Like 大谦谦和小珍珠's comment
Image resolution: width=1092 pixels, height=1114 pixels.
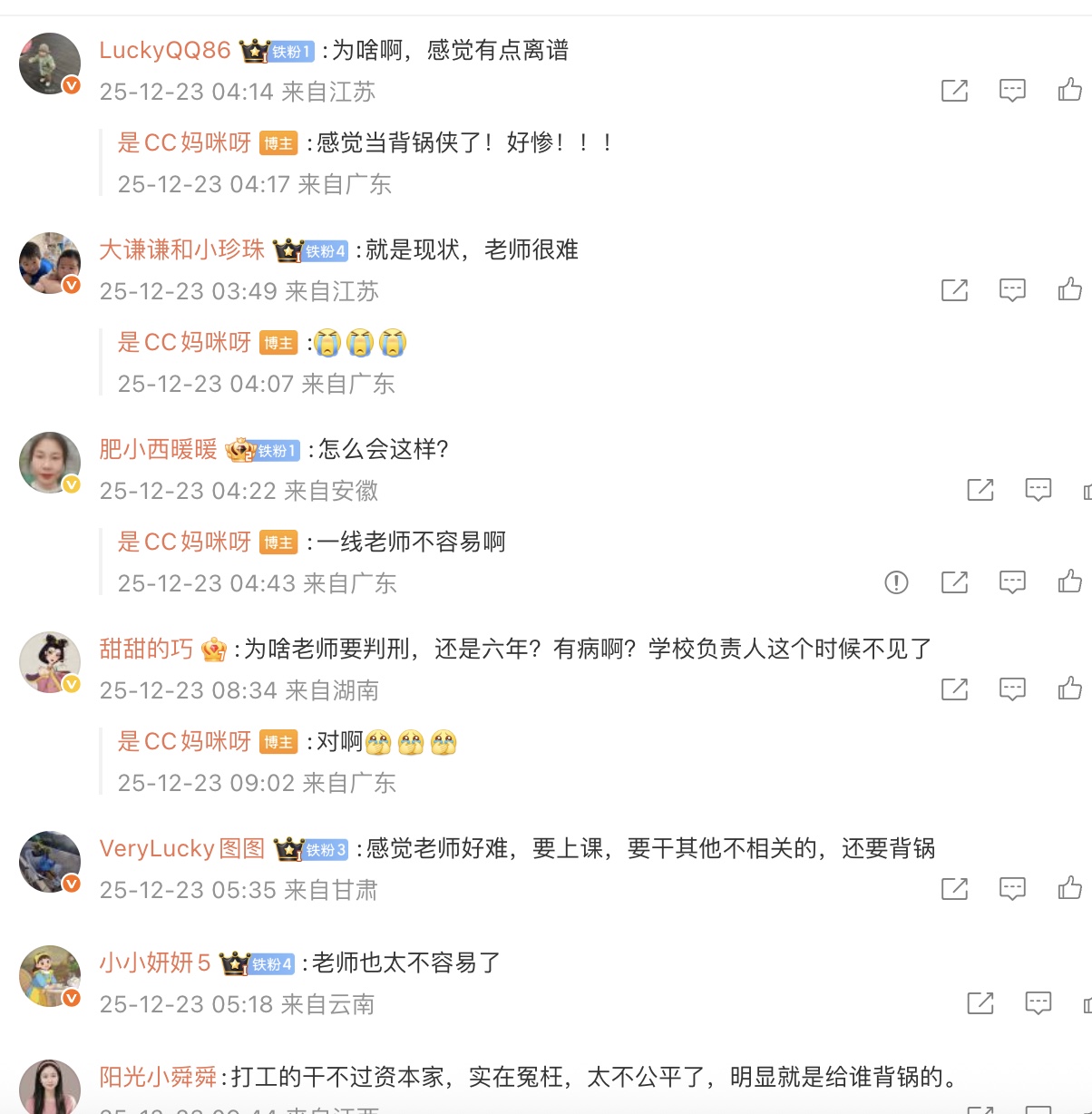(x=1069, y=289)
